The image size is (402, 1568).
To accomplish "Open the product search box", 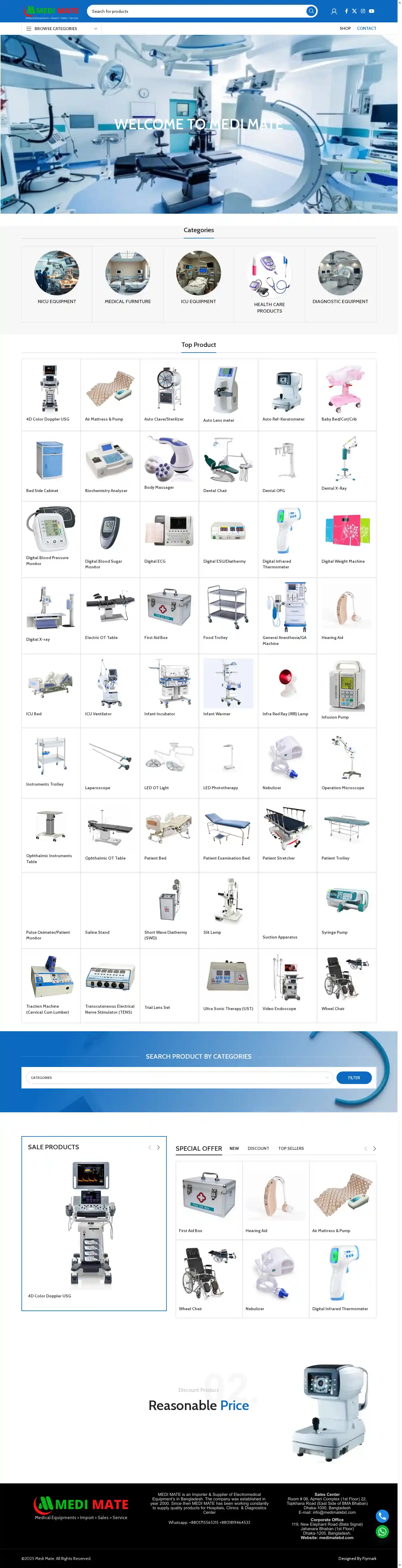I will pos(195,11).
